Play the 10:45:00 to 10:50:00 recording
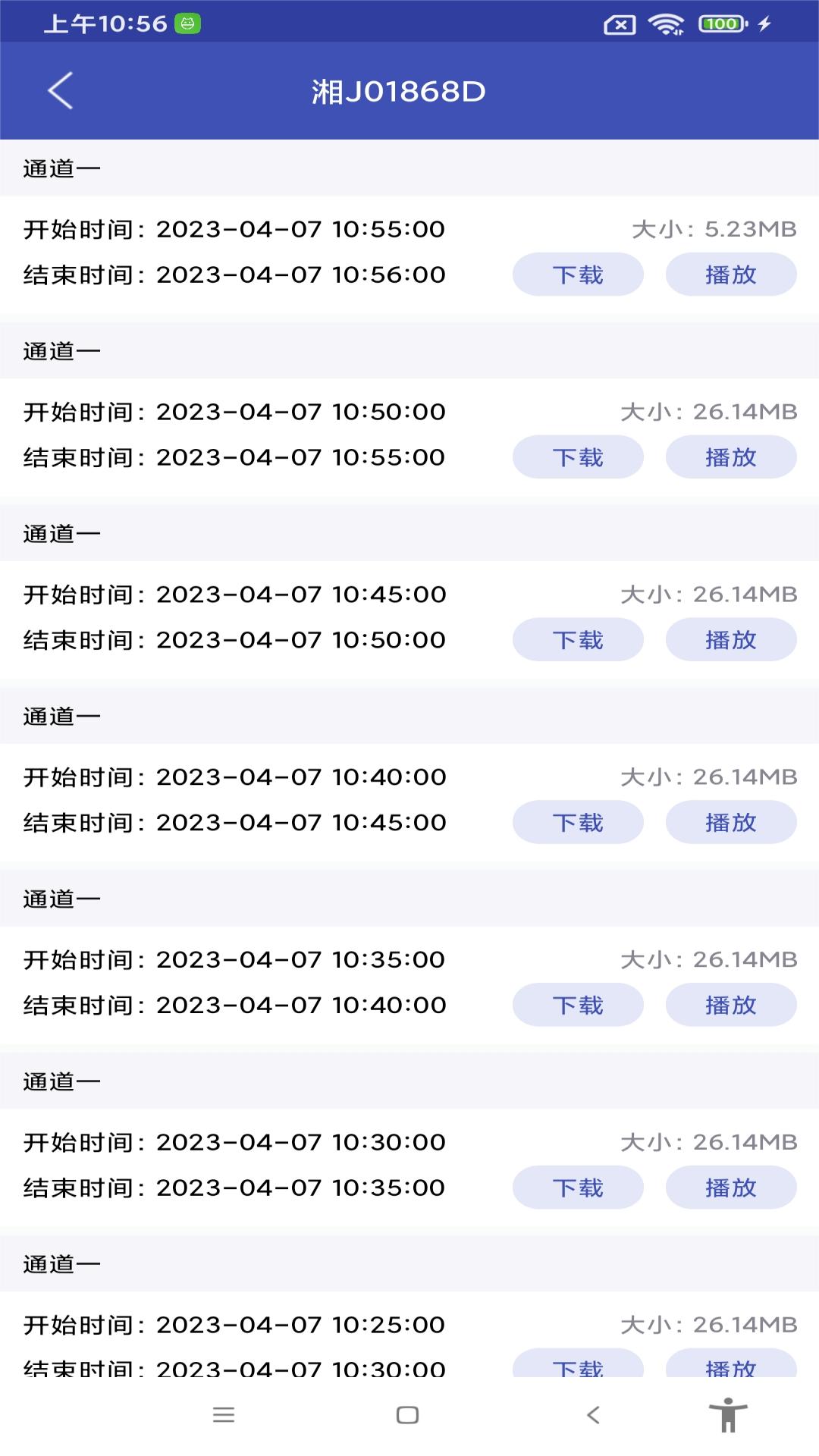 point(730,639)
